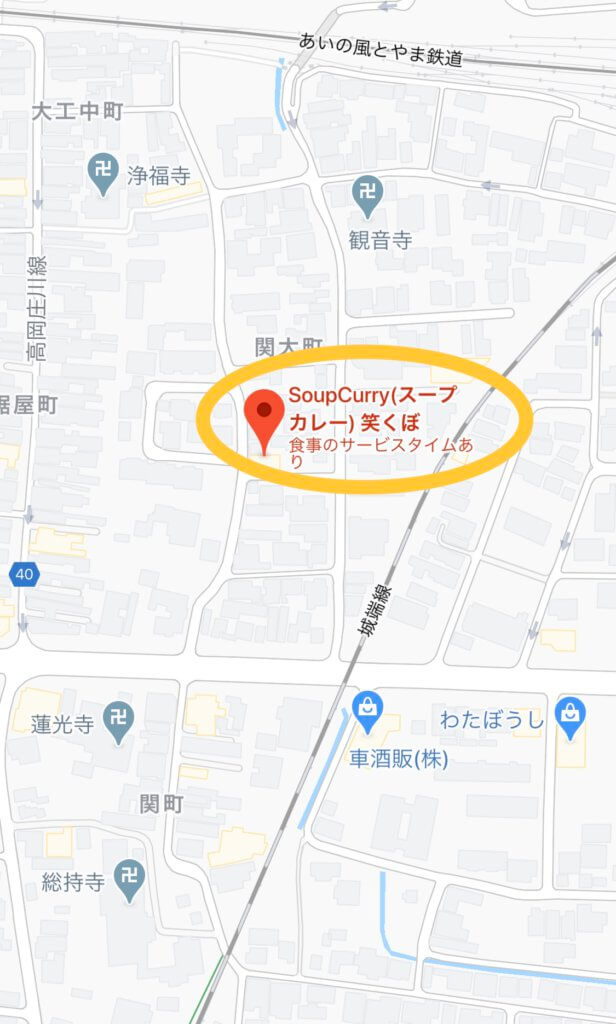
Task: Open the 車酒販(株) shop marker
Action: (369, 712)
